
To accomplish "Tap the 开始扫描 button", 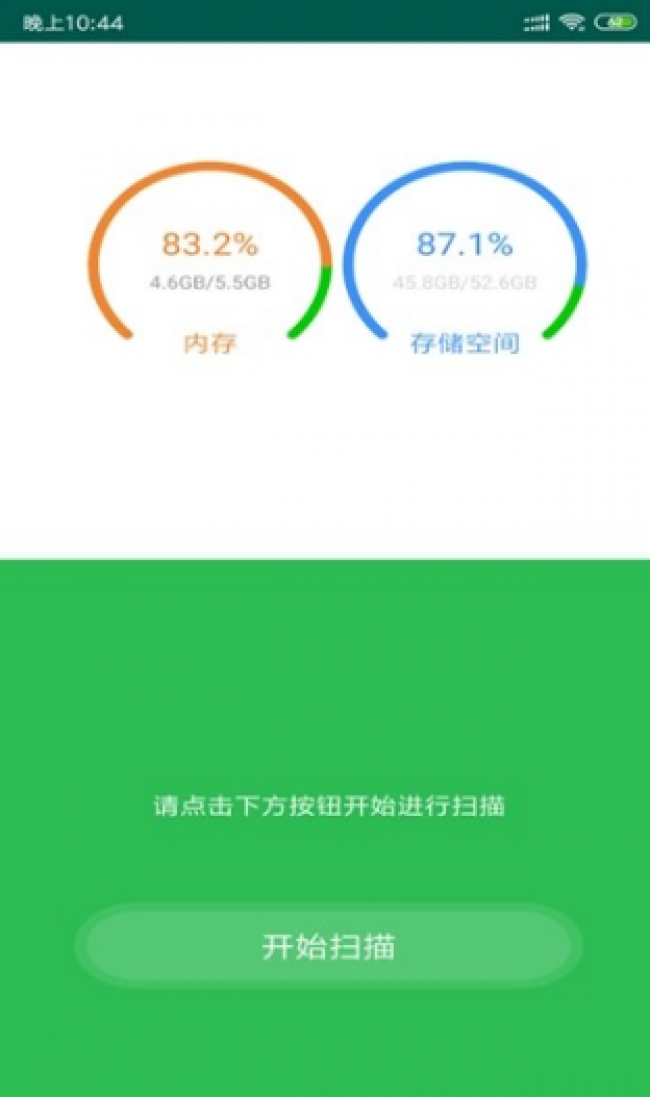I will (x=328, y=945).
